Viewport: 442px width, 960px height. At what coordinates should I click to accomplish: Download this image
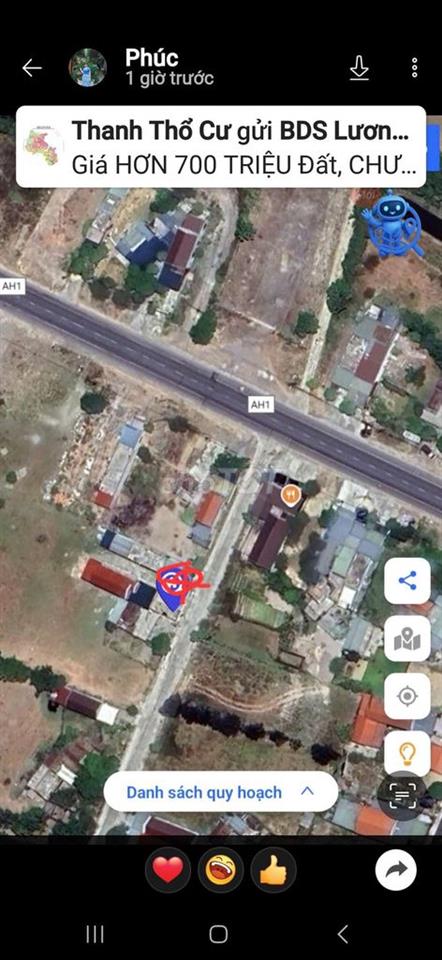point(359,68)
